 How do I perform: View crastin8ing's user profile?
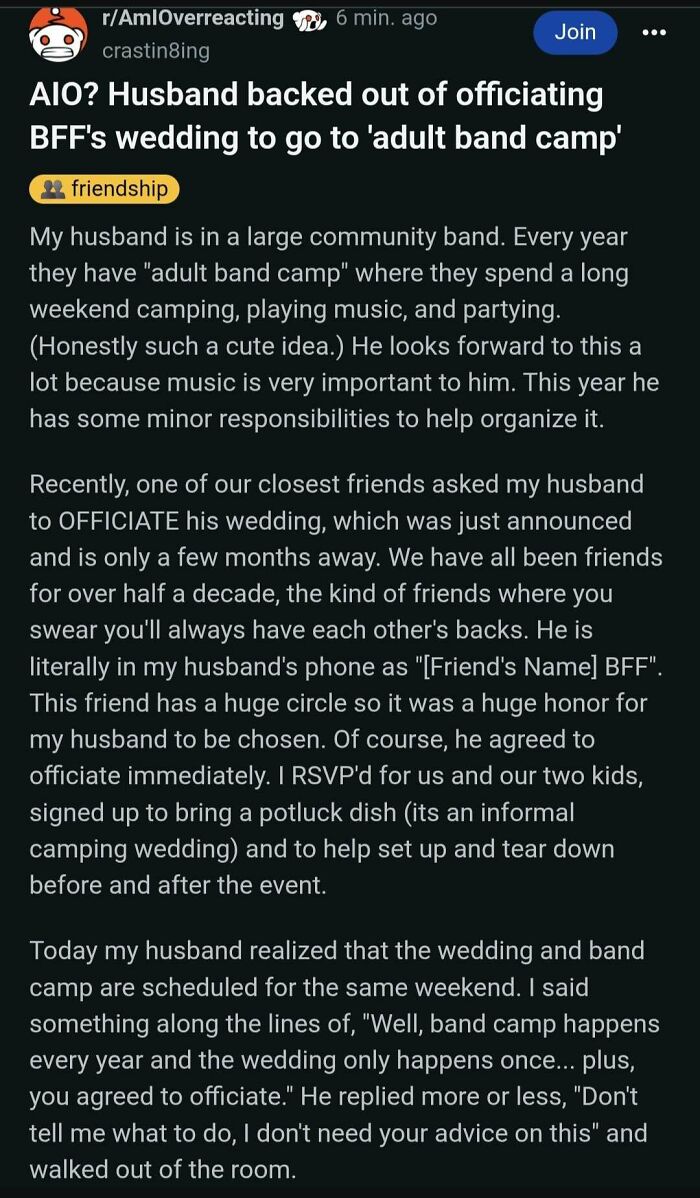click(156, 49)
